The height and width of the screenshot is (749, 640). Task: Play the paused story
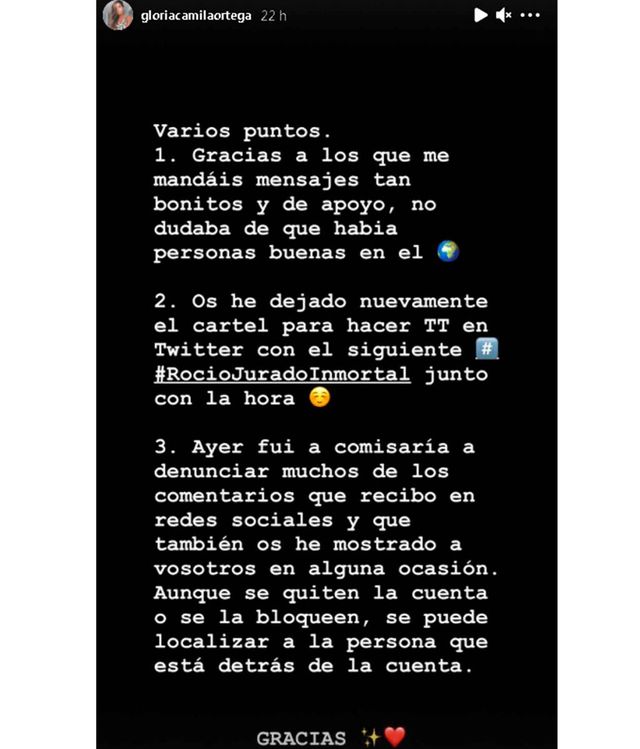(x=480, y=16)
